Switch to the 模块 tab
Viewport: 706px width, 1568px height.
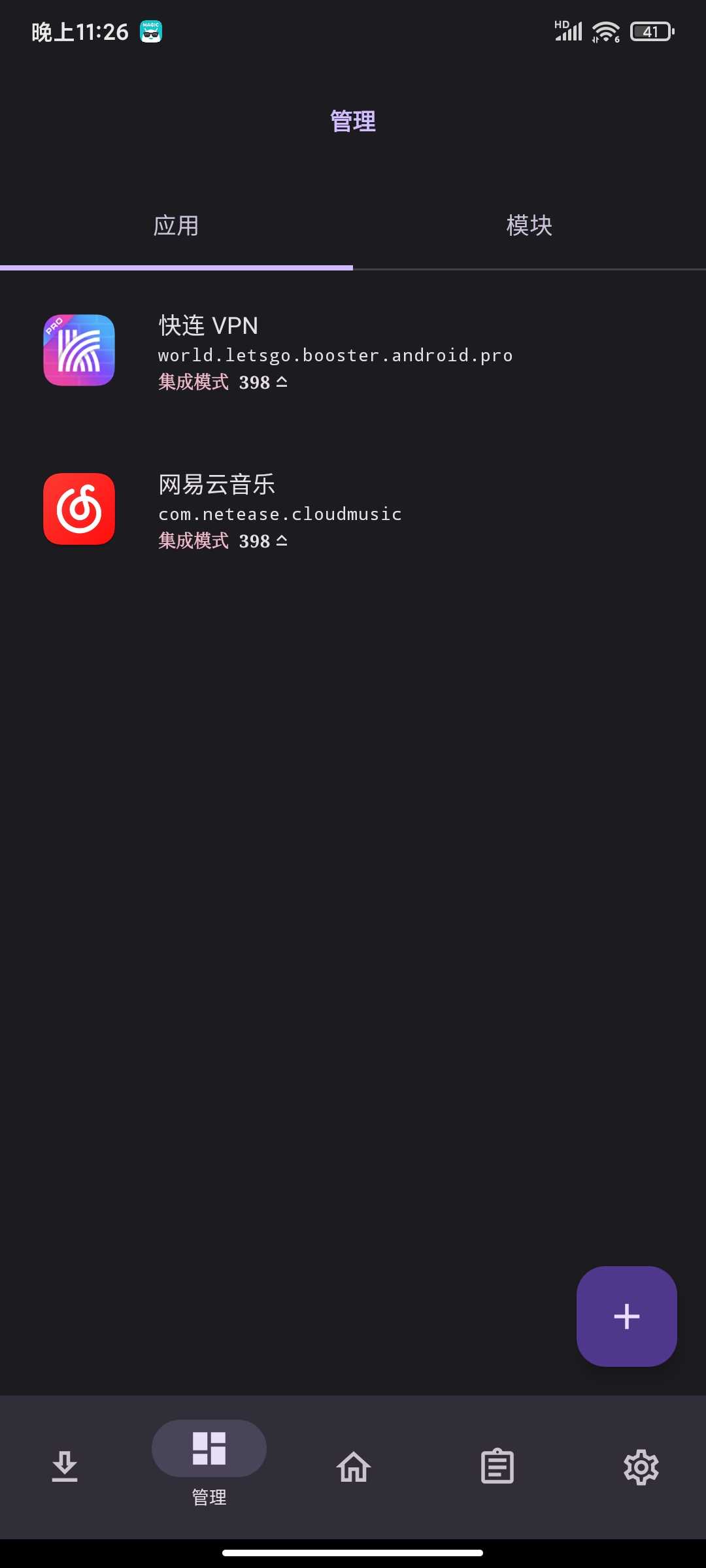(529, 226)
